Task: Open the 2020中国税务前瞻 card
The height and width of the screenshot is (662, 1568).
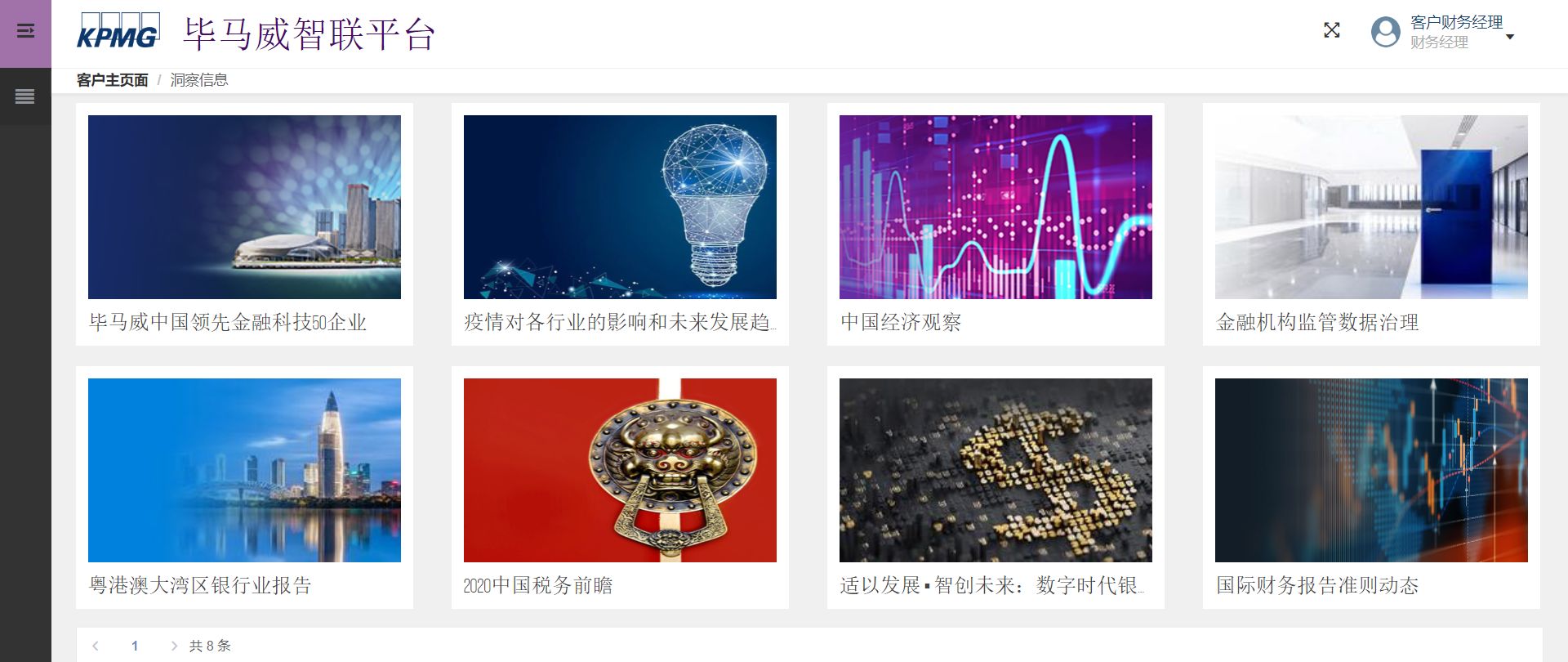Action: click(620, 487)
